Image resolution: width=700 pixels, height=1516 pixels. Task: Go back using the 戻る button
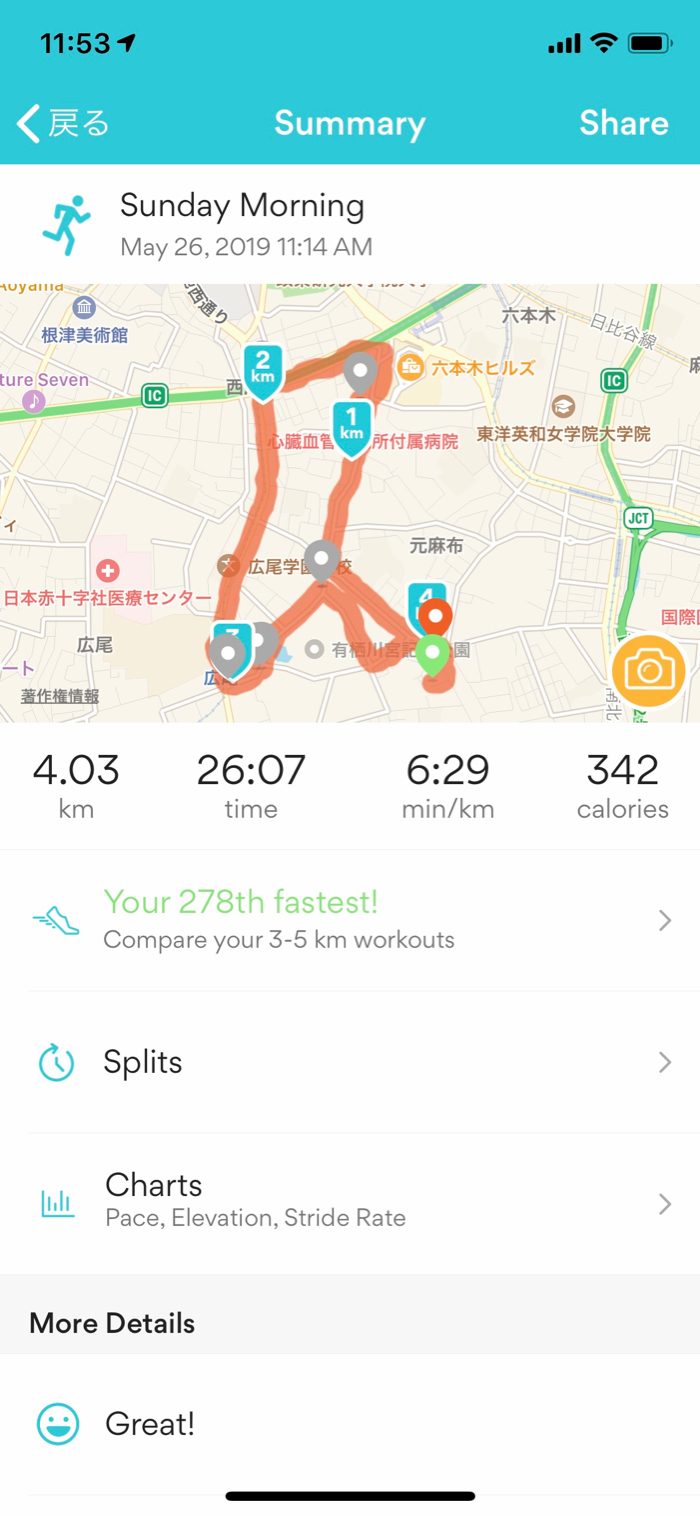pyautogui.click(x=63, y=123)
